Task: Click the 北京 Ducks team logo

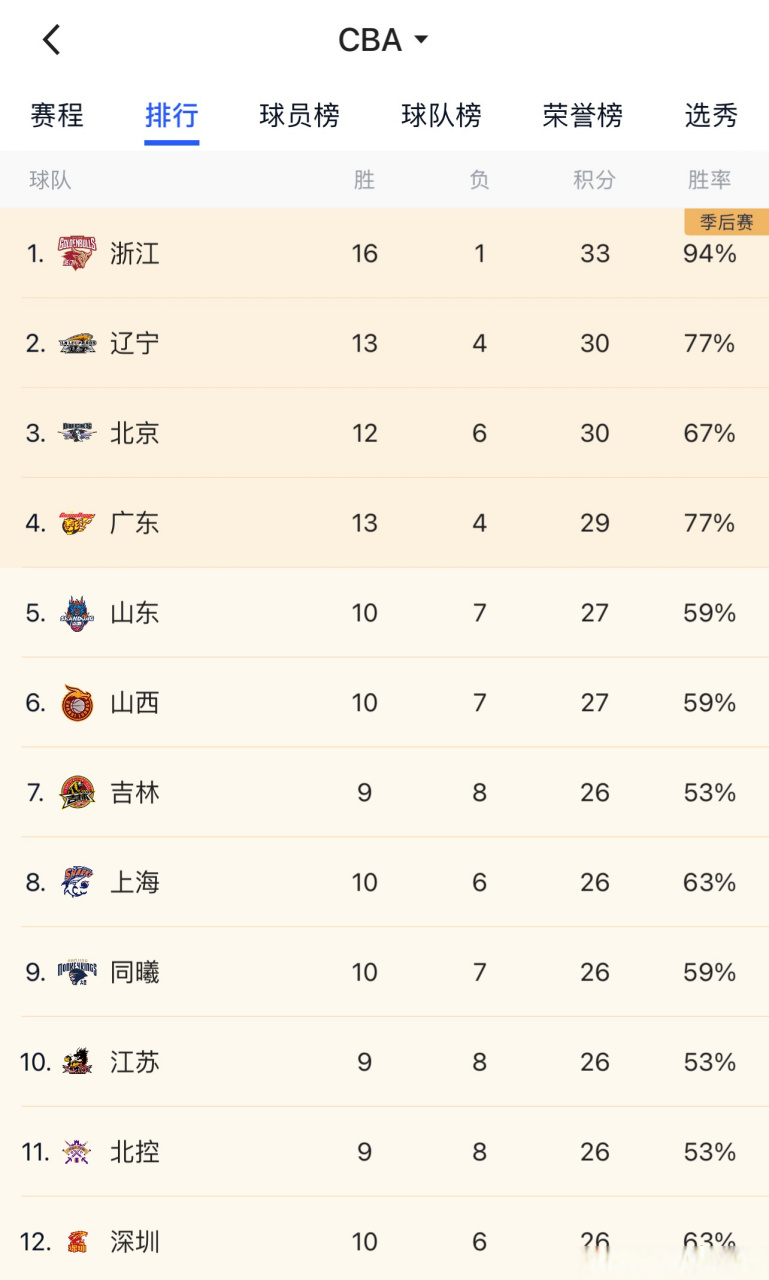Action: pos(75,433)
